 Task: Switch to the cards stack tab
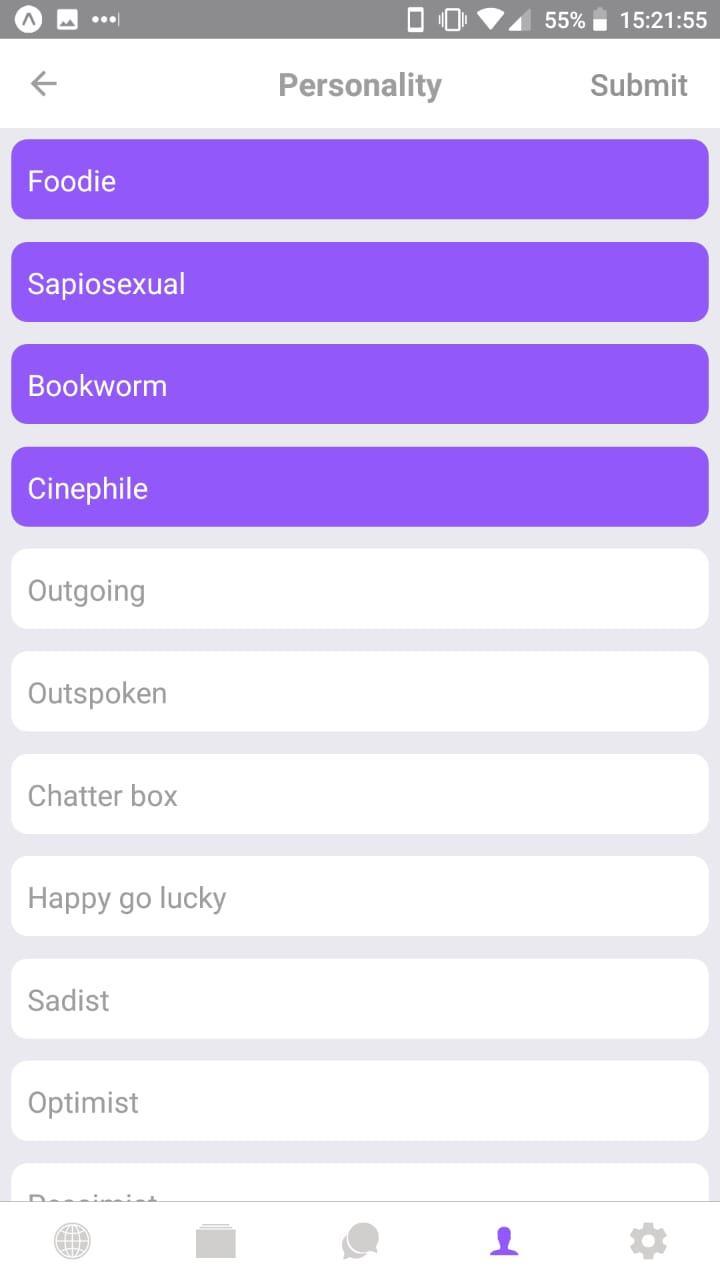216,1241
